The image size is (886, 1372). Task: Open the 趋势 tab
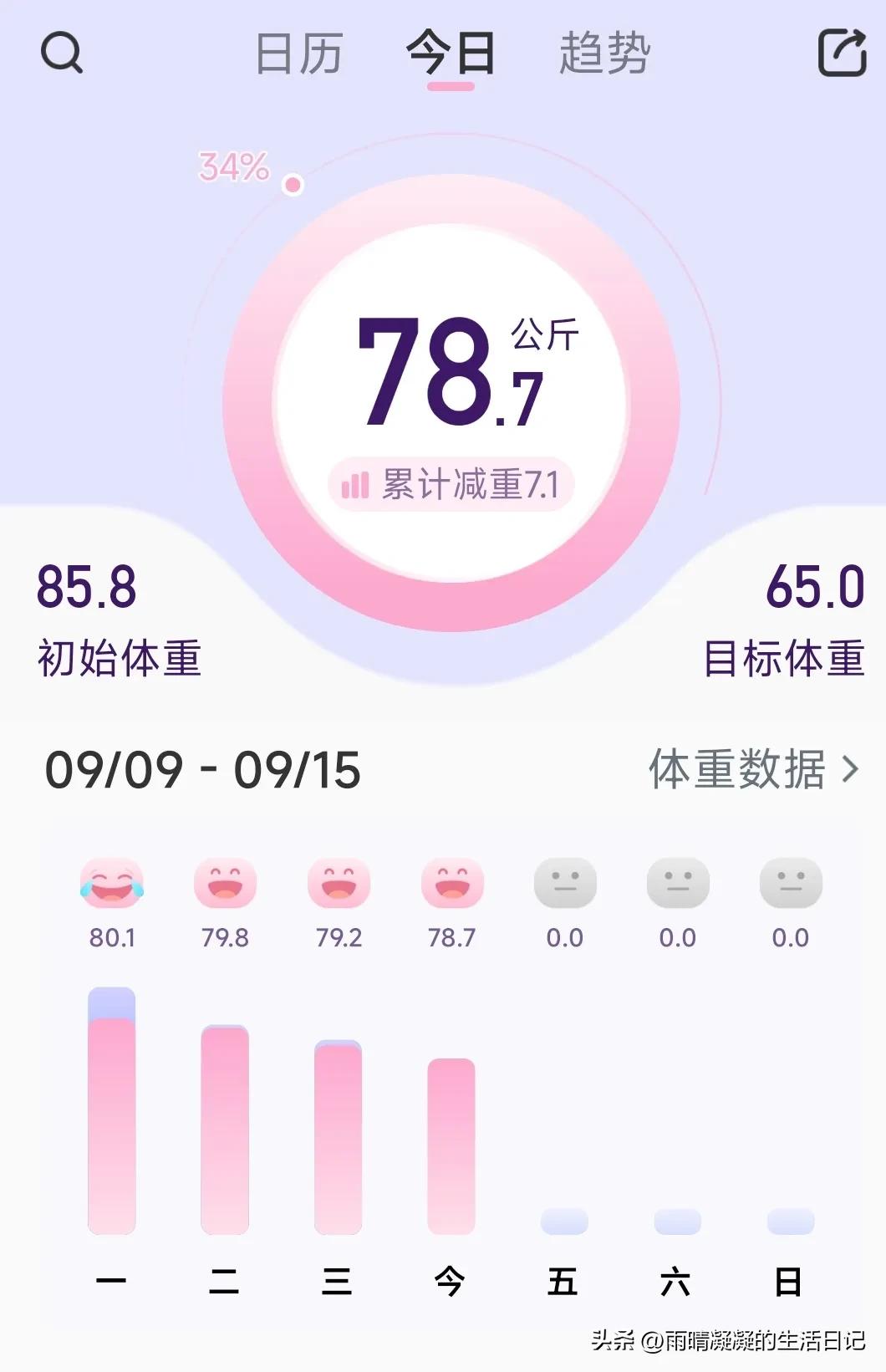605,54
